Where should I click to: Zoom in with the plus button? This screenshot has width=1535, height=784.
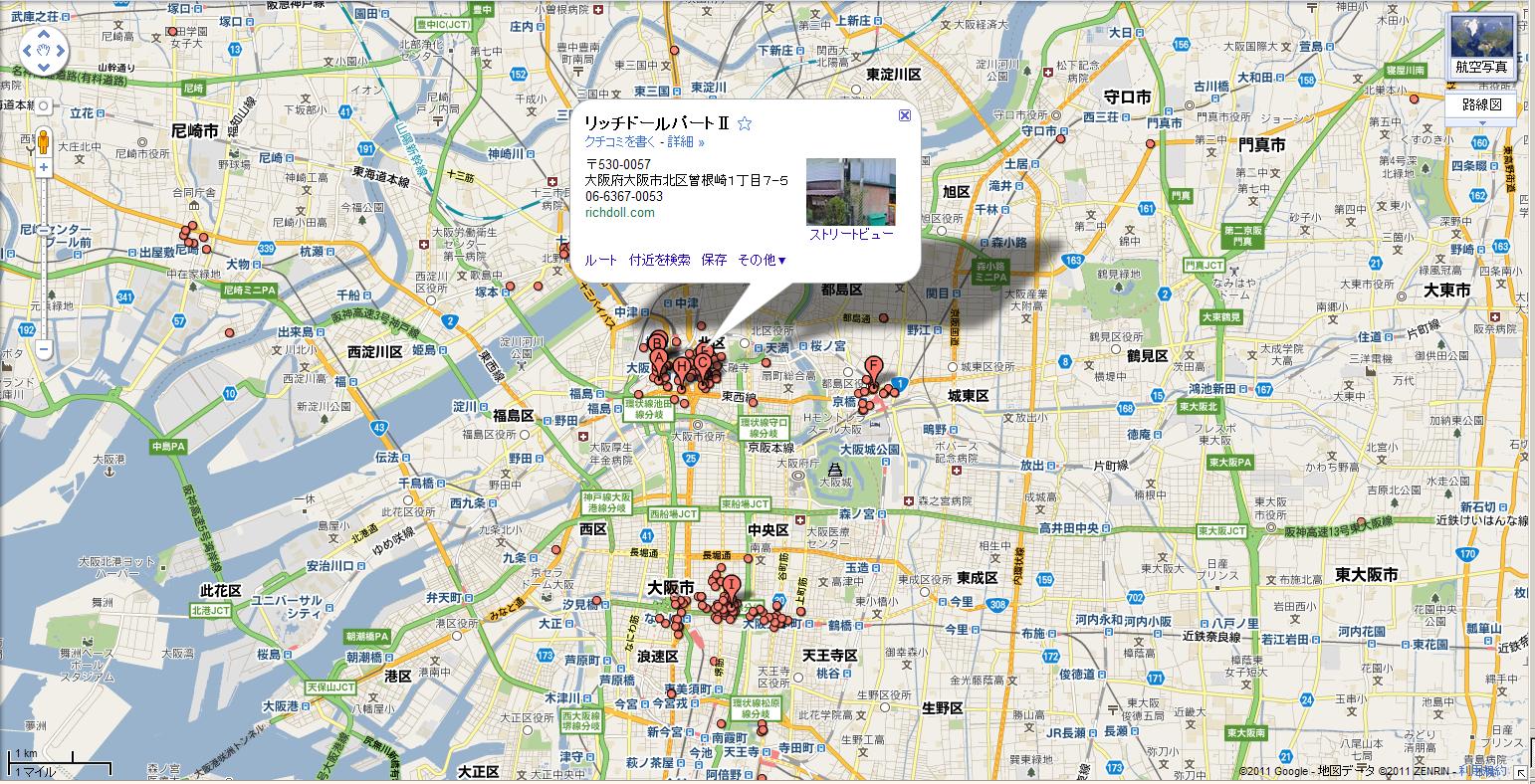tap(44, 168)
